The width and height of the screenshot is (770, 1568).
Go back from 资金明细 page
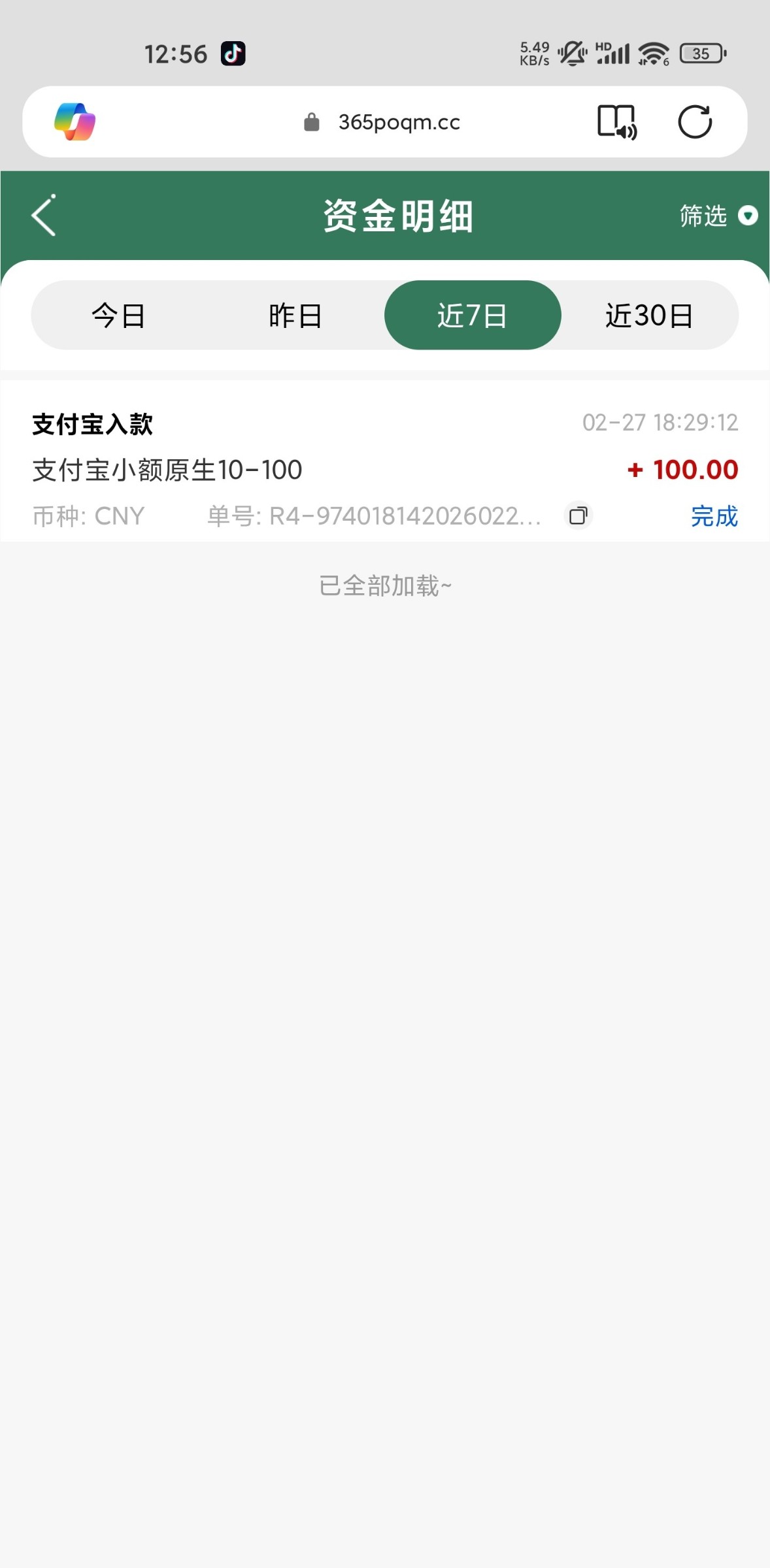click(44, 216)
